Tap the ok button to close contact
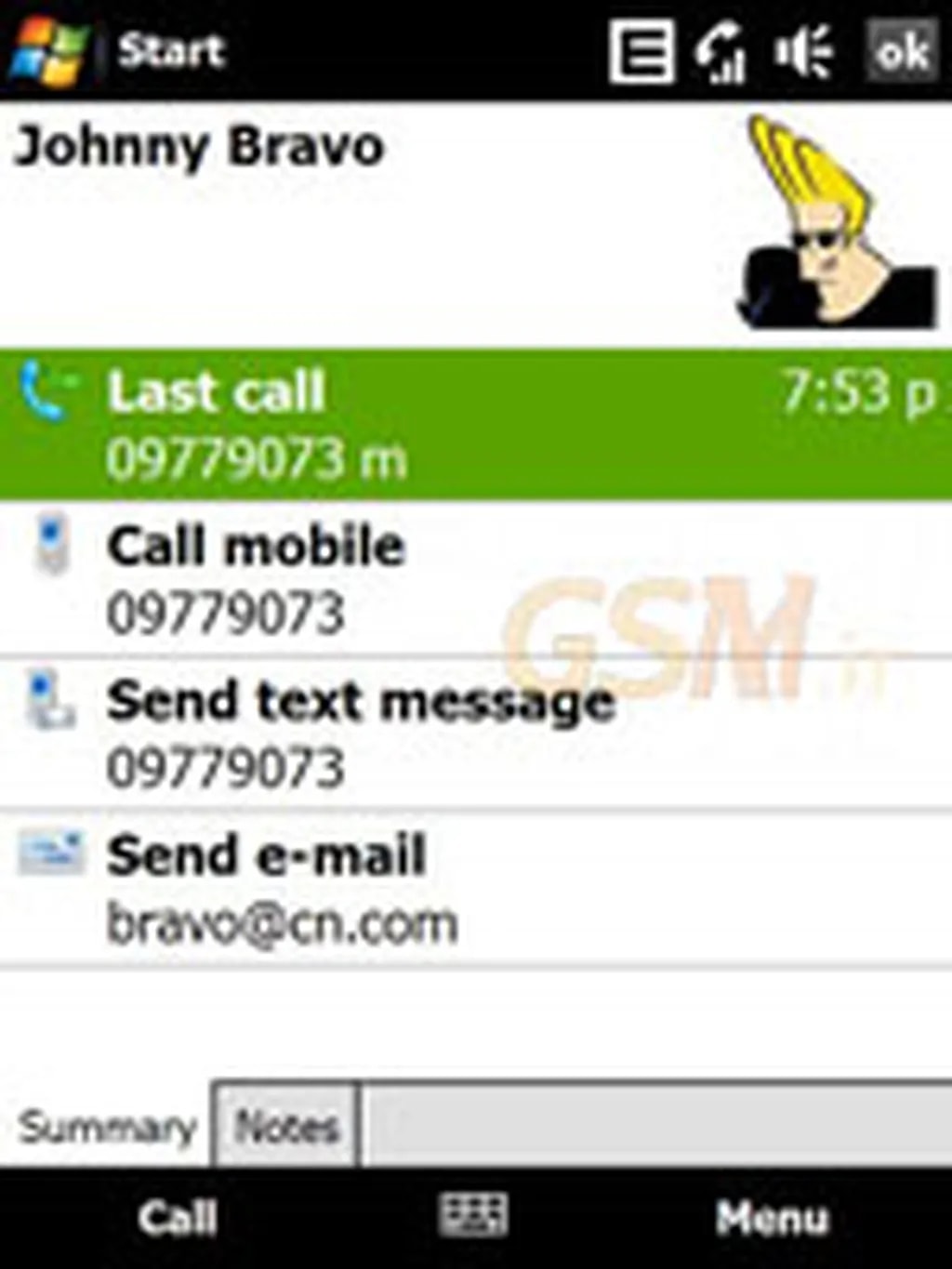952x1269 pixels. pos(901,51)
